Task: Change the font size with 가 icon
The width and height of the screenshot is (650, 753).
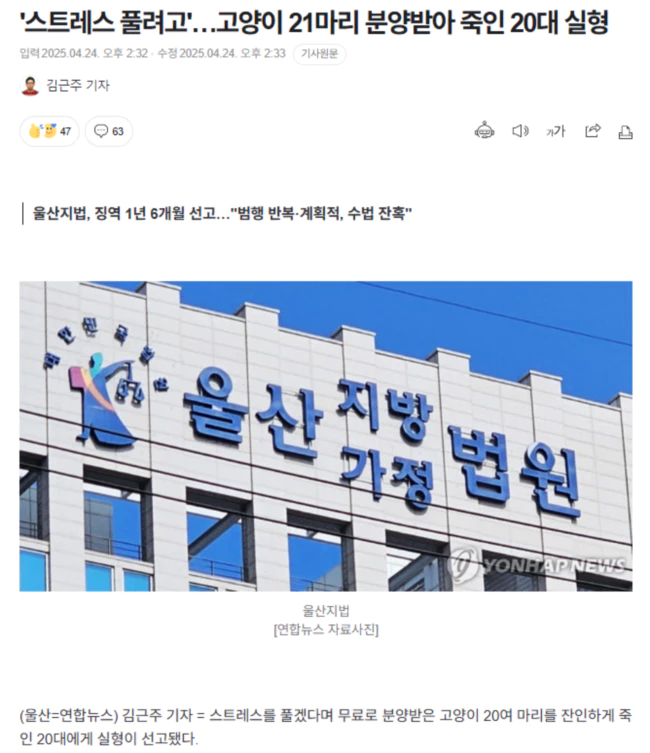Action: 556,131
